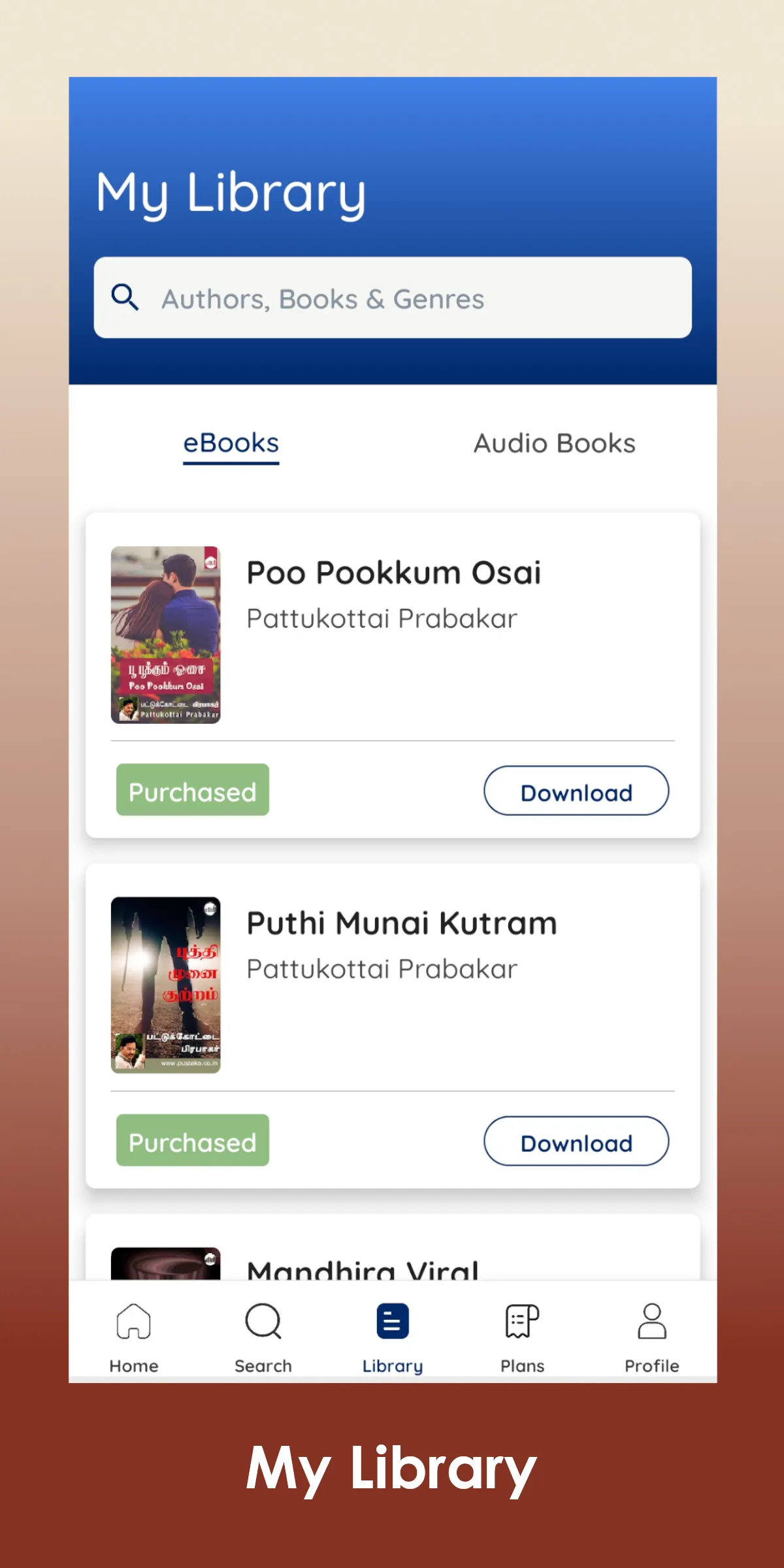Open the Puthi Munai Kutram details
Screen dimensions: 784x1568
point(401,923)
